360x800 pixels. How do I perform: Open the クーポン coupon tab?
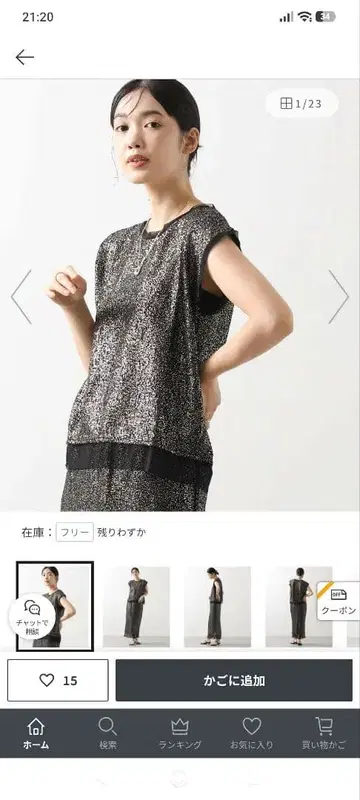pyautogui.click(x=338, y=601)
